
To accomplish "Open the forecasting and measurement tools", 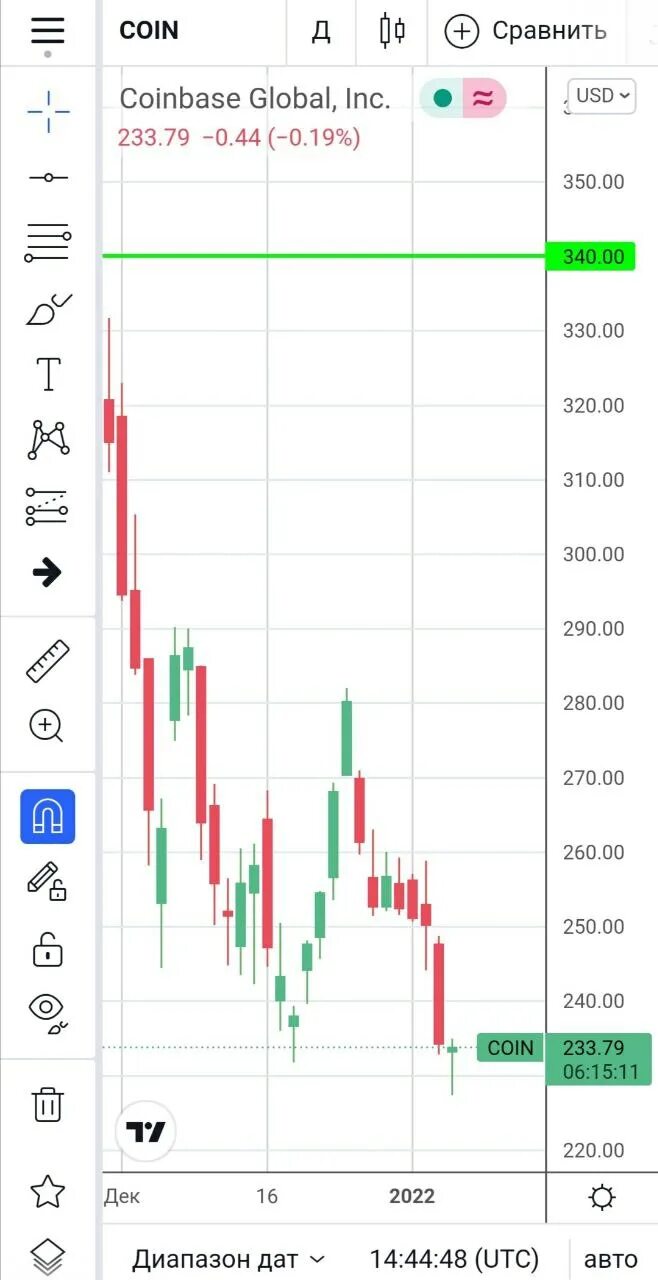I will (x=47, y=507).
